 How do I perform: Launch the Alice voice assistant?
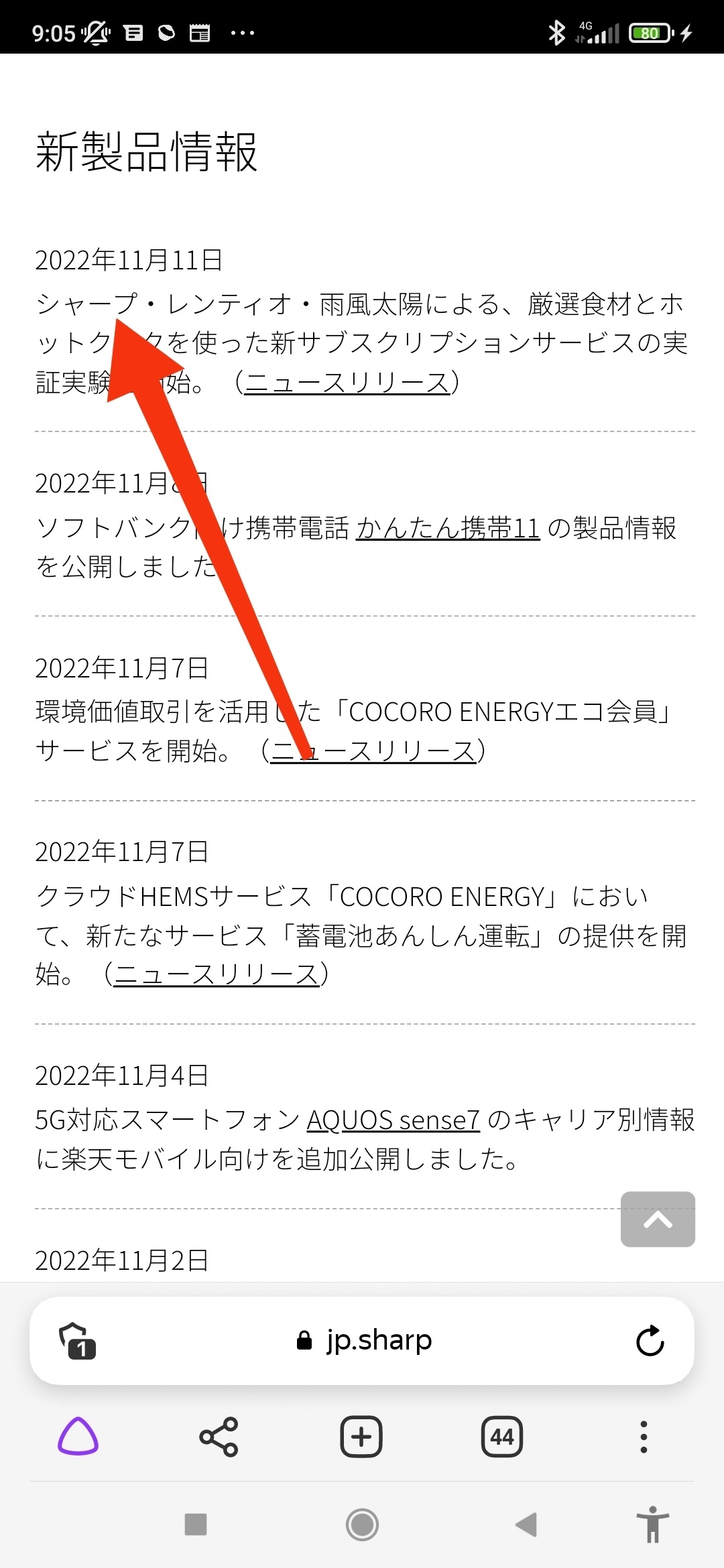click(78, 1437)
